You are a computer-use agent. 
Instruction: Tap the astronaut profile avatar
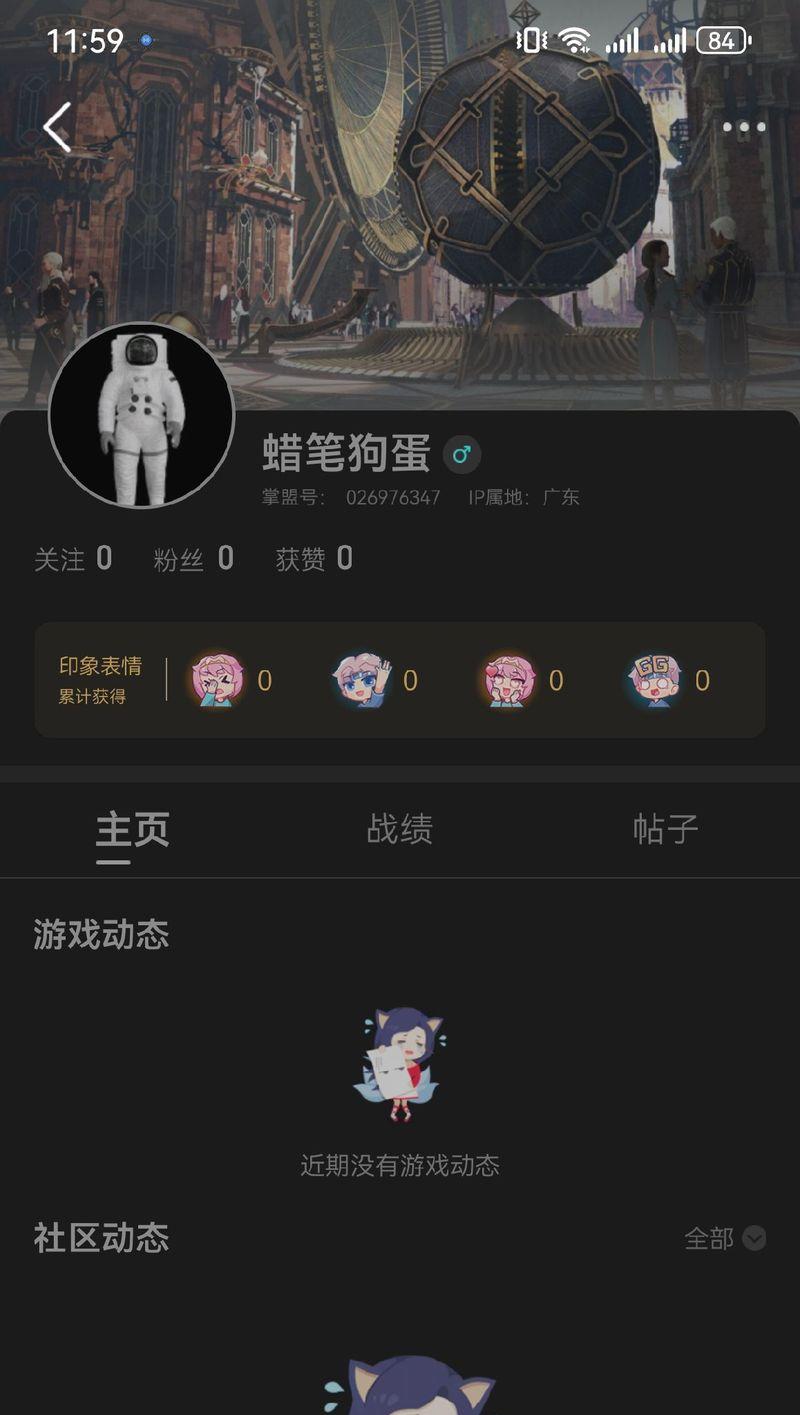(x=141, y=415)
